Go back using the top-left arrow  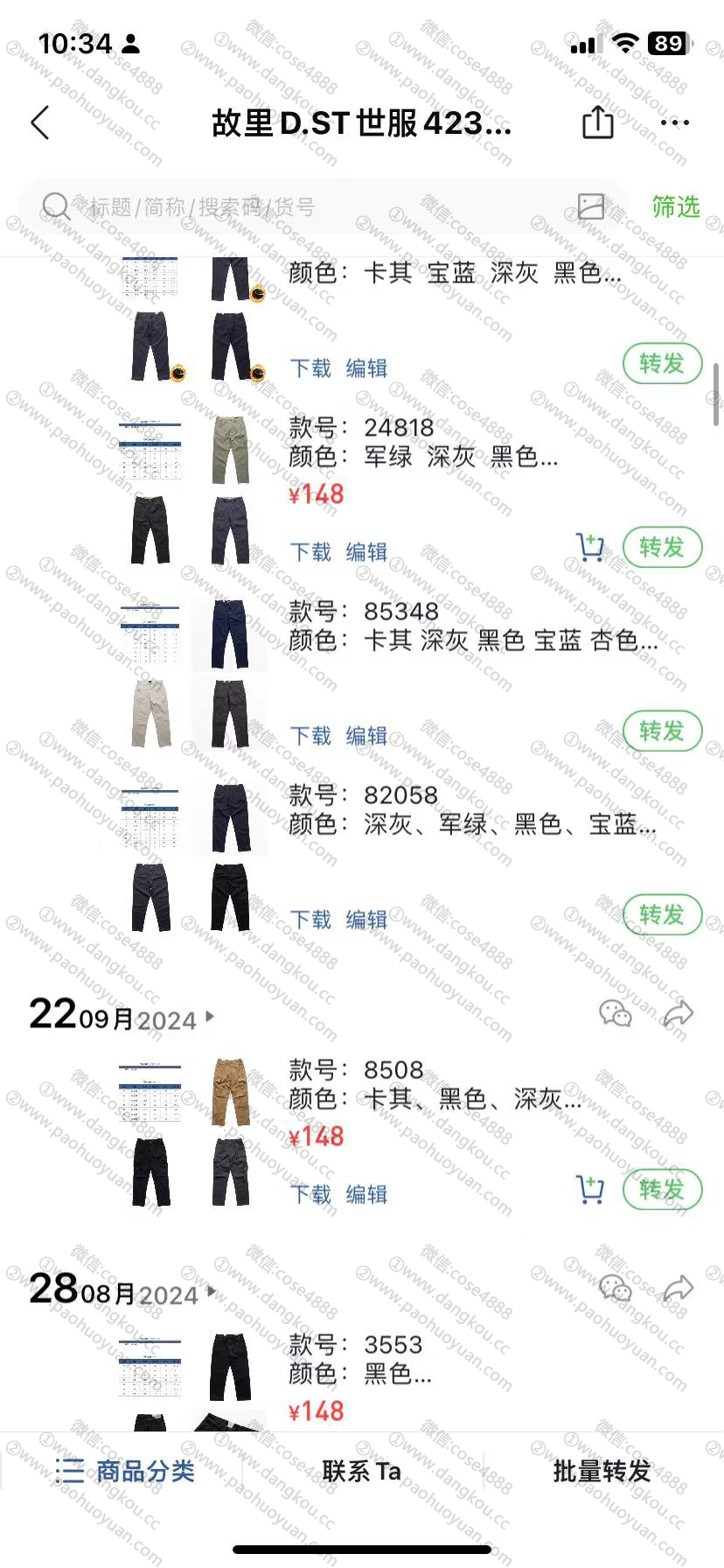tap(40, 123)
